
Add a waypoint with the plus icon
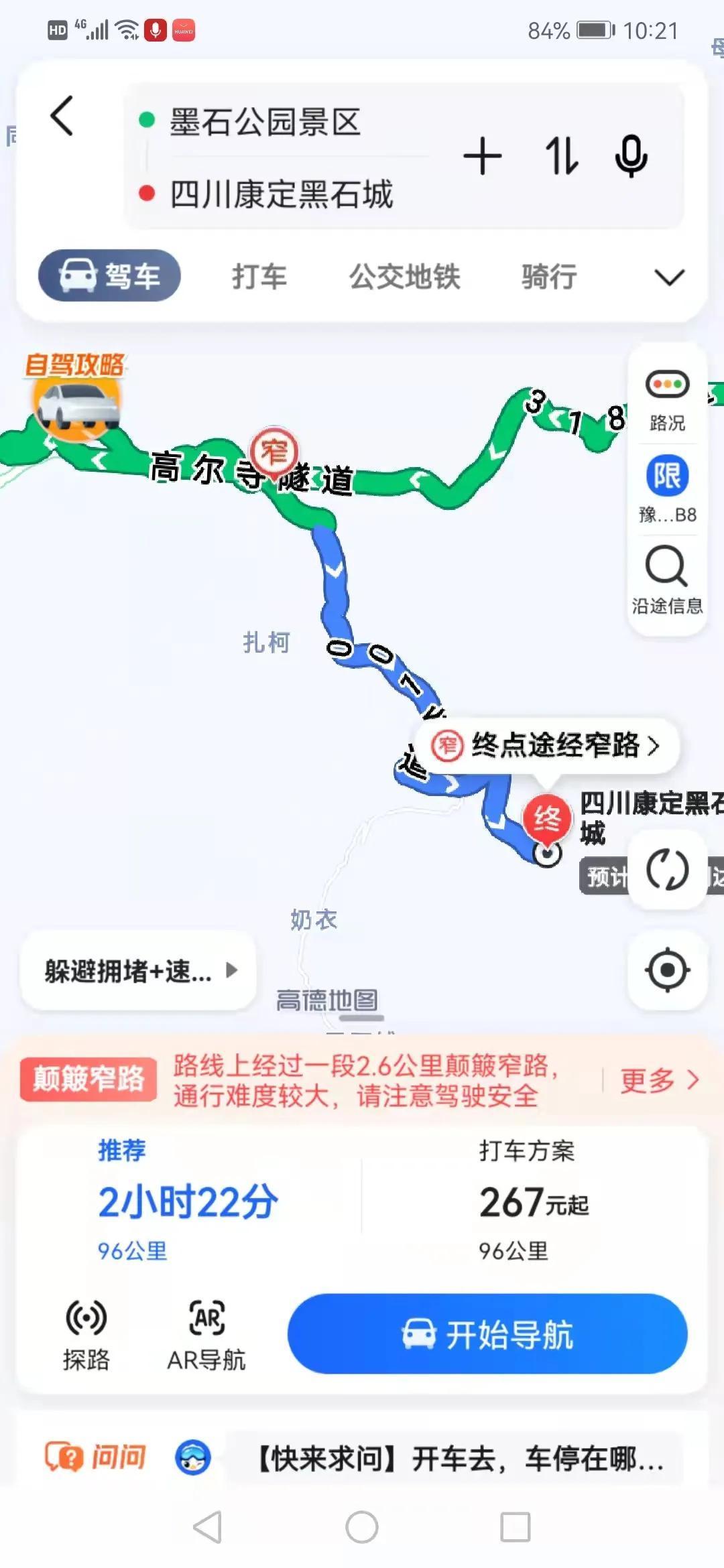pyautogui.click(x=482, y=156)
